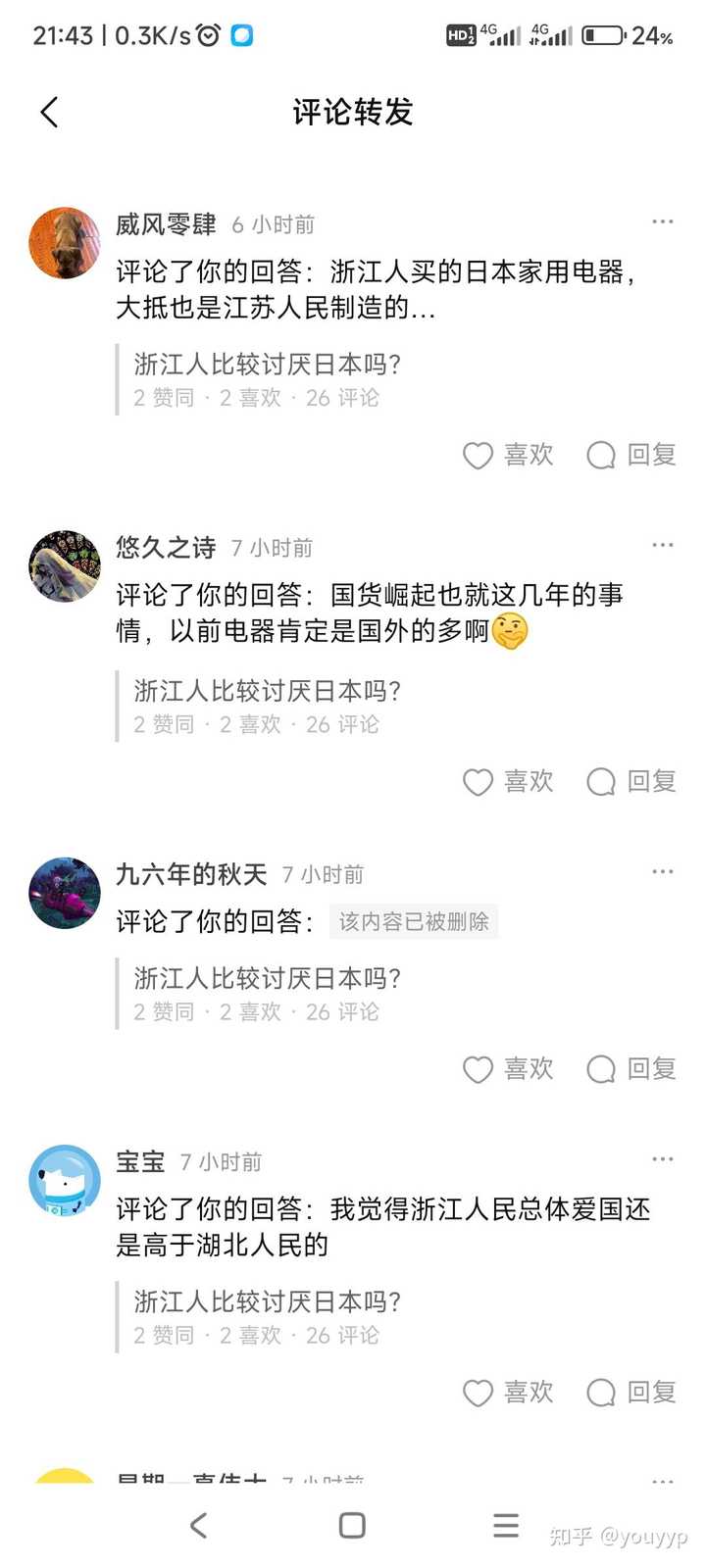706x1568 pixels.
Task: Reply to 宝宝's comment
Action: tap(631, 1392)
